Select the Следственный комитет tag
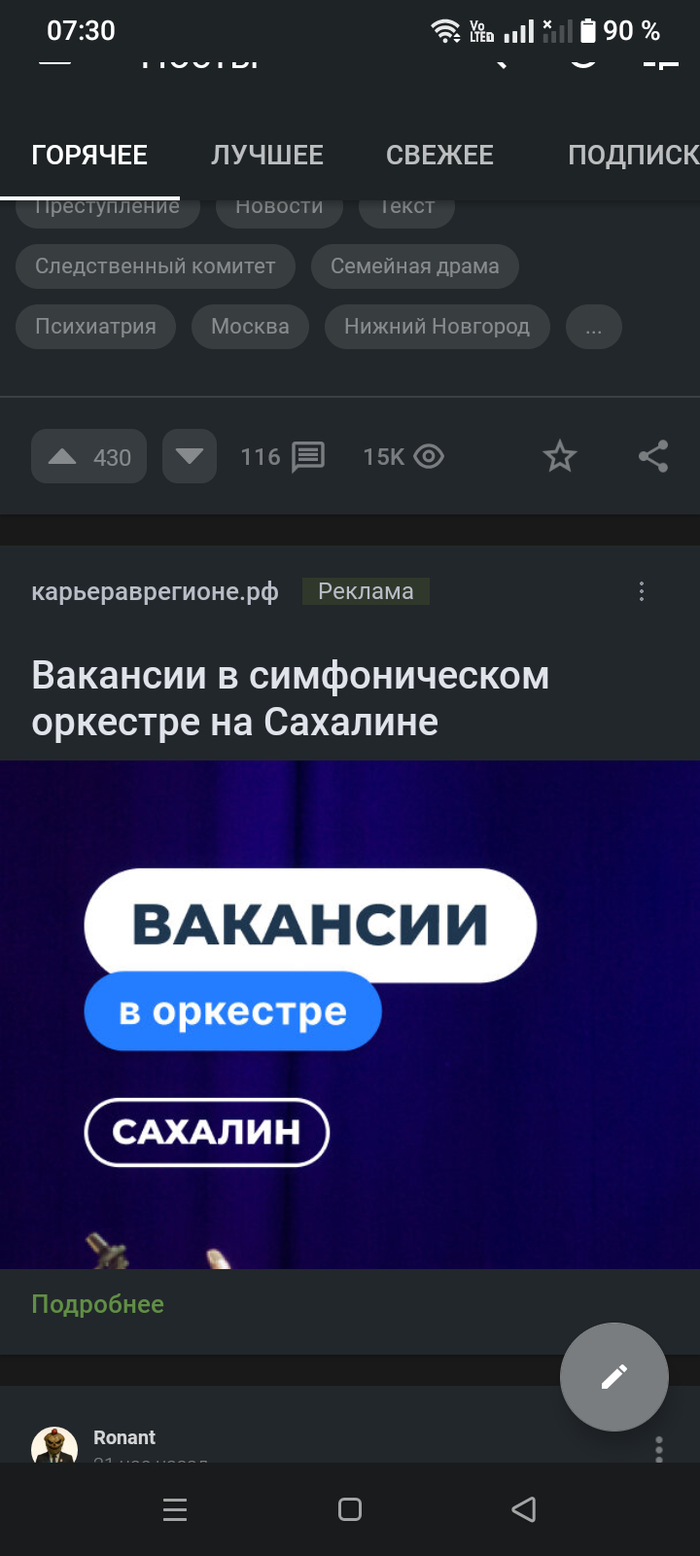The width and height of the screenshot is (700, 1556). (x=155, y=266)
